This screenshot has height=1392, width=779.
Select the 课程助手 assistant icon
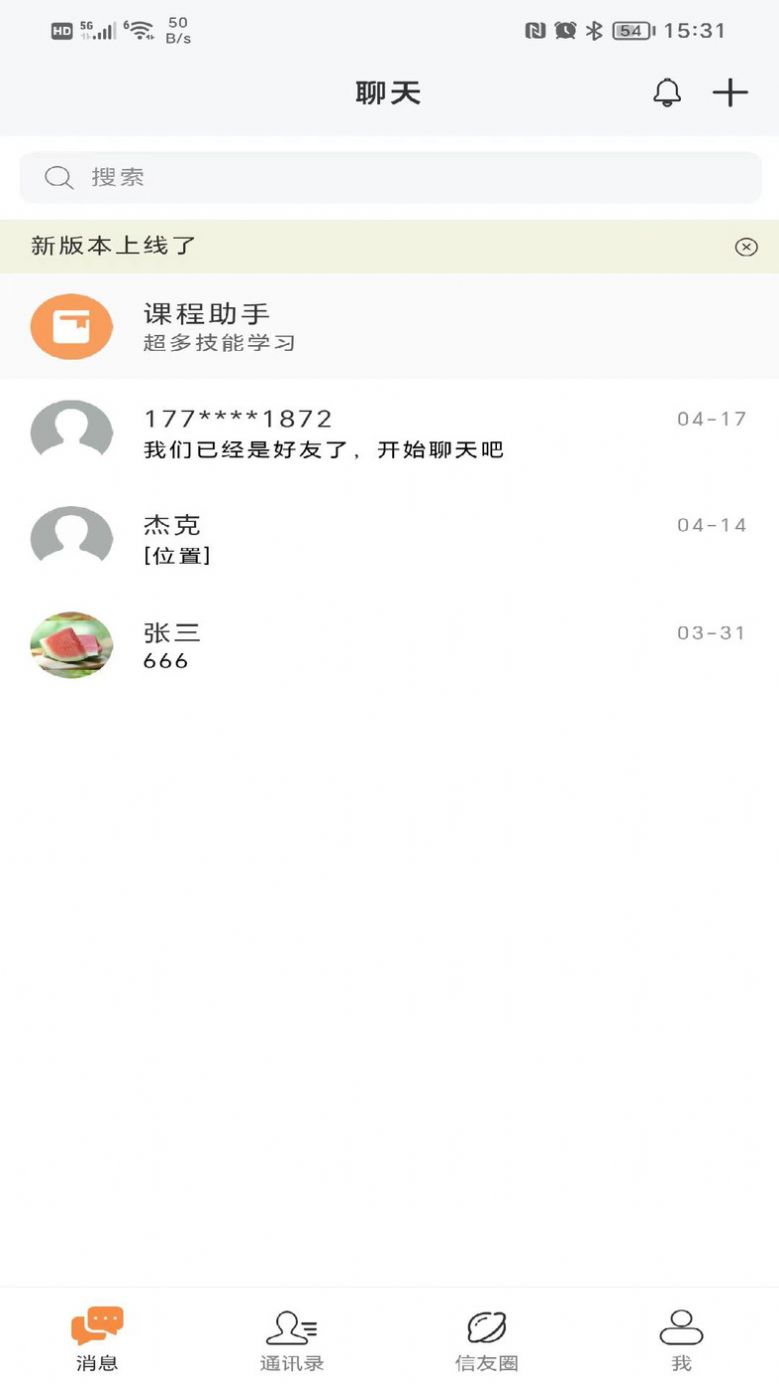pos(71,326)
